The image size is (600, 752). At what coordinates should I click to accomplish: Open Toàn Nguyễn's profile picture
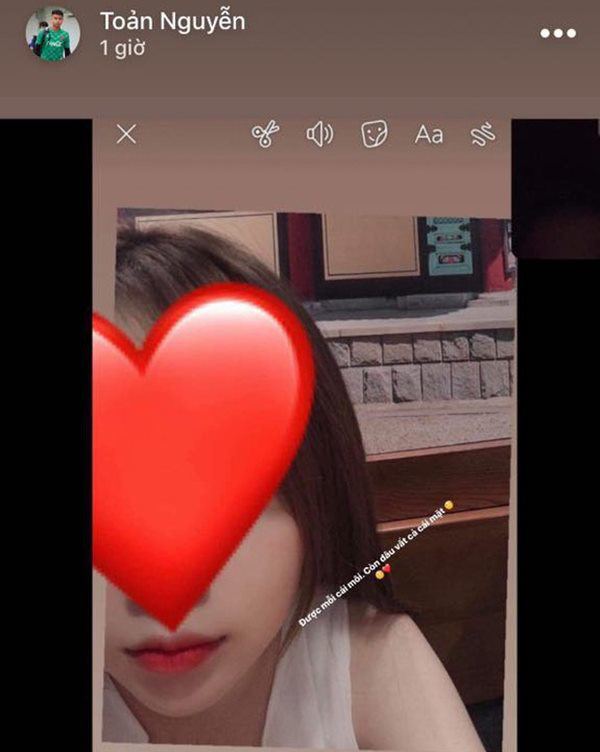coord(52,35)
